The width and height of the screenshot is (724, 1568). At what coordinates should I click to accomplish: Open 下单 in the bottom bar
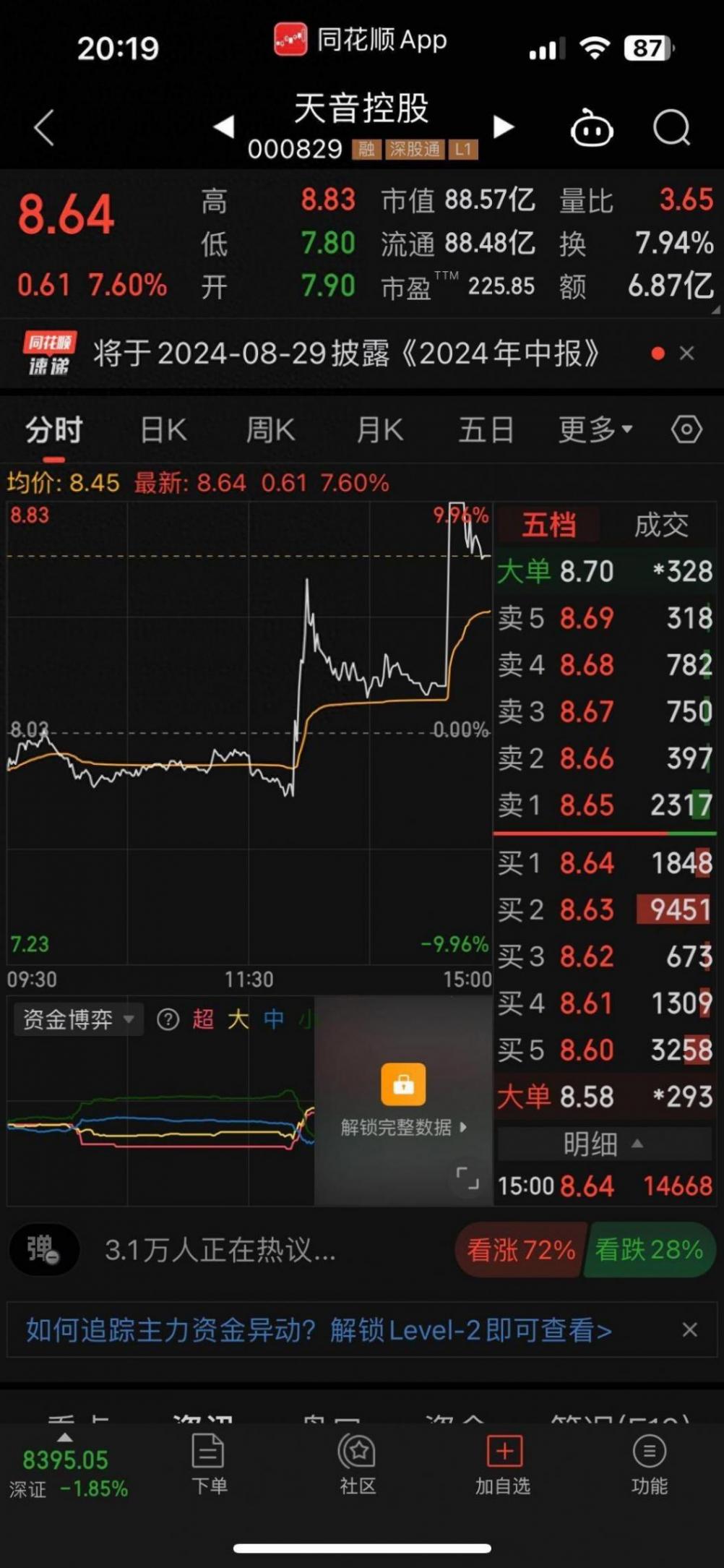point(209,1464)
